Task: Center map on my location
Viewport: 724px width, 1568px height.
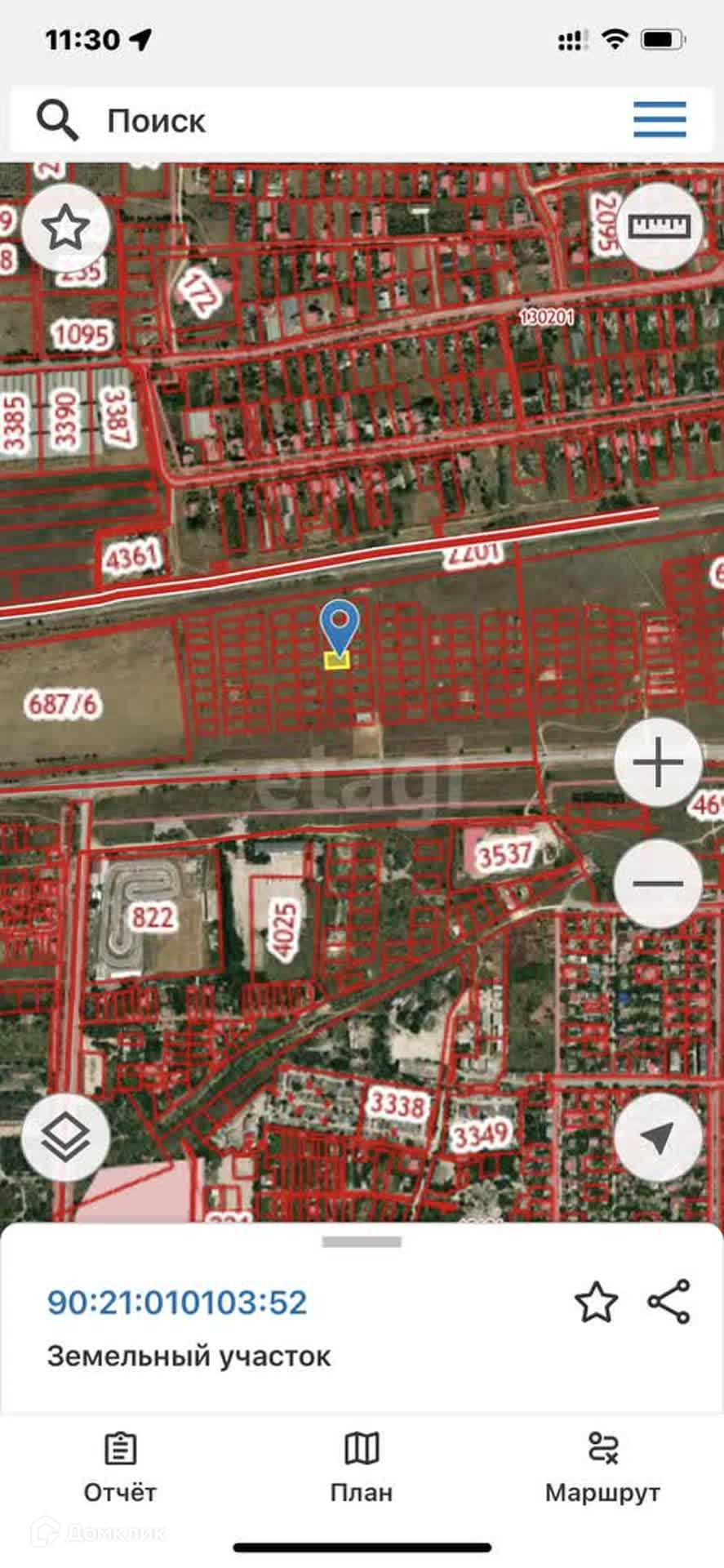Action: pyautogui.click(x=658, y=1136)
